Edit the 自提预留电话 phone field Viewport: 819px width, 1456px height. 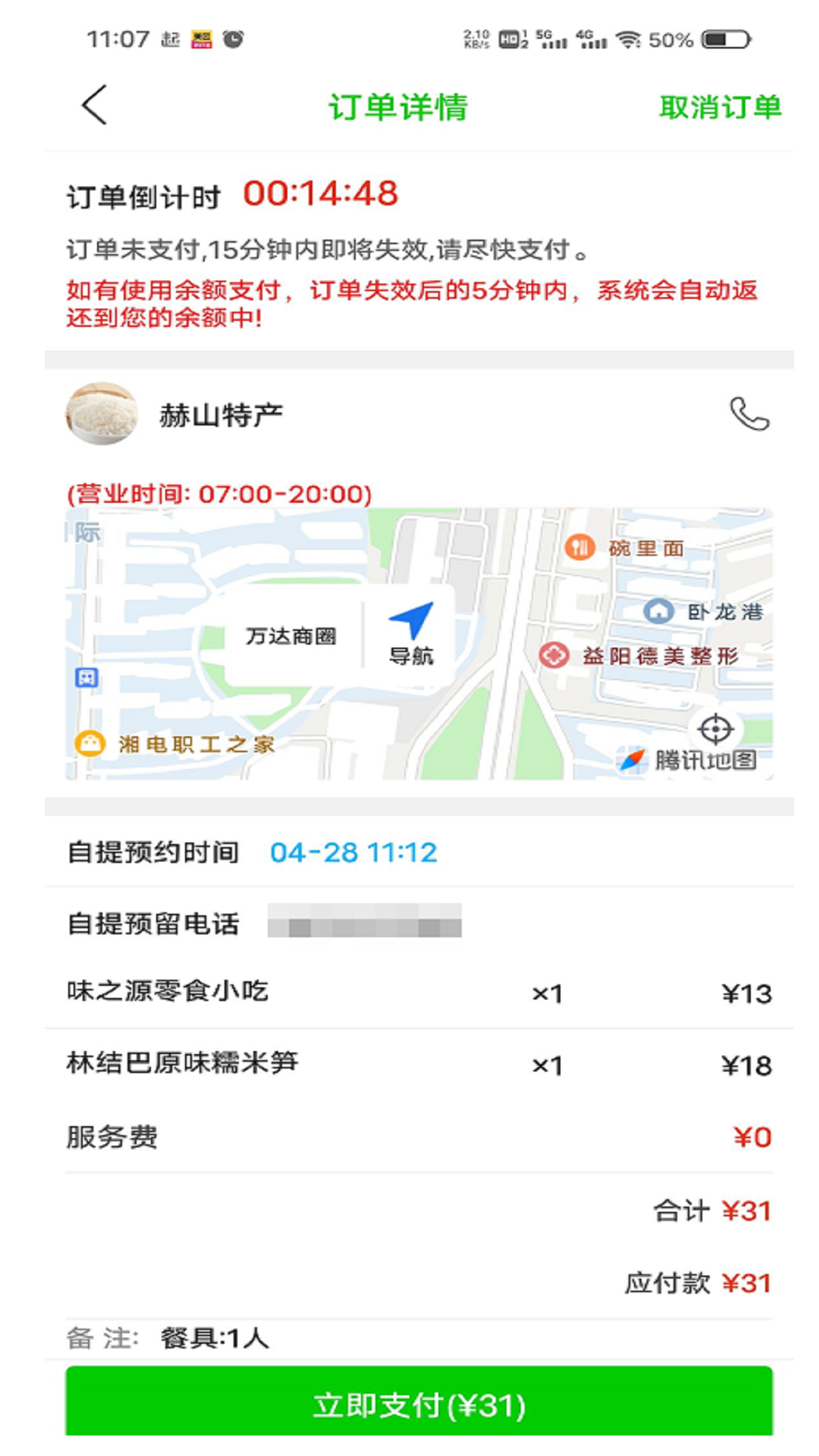(x=364, y=921)
